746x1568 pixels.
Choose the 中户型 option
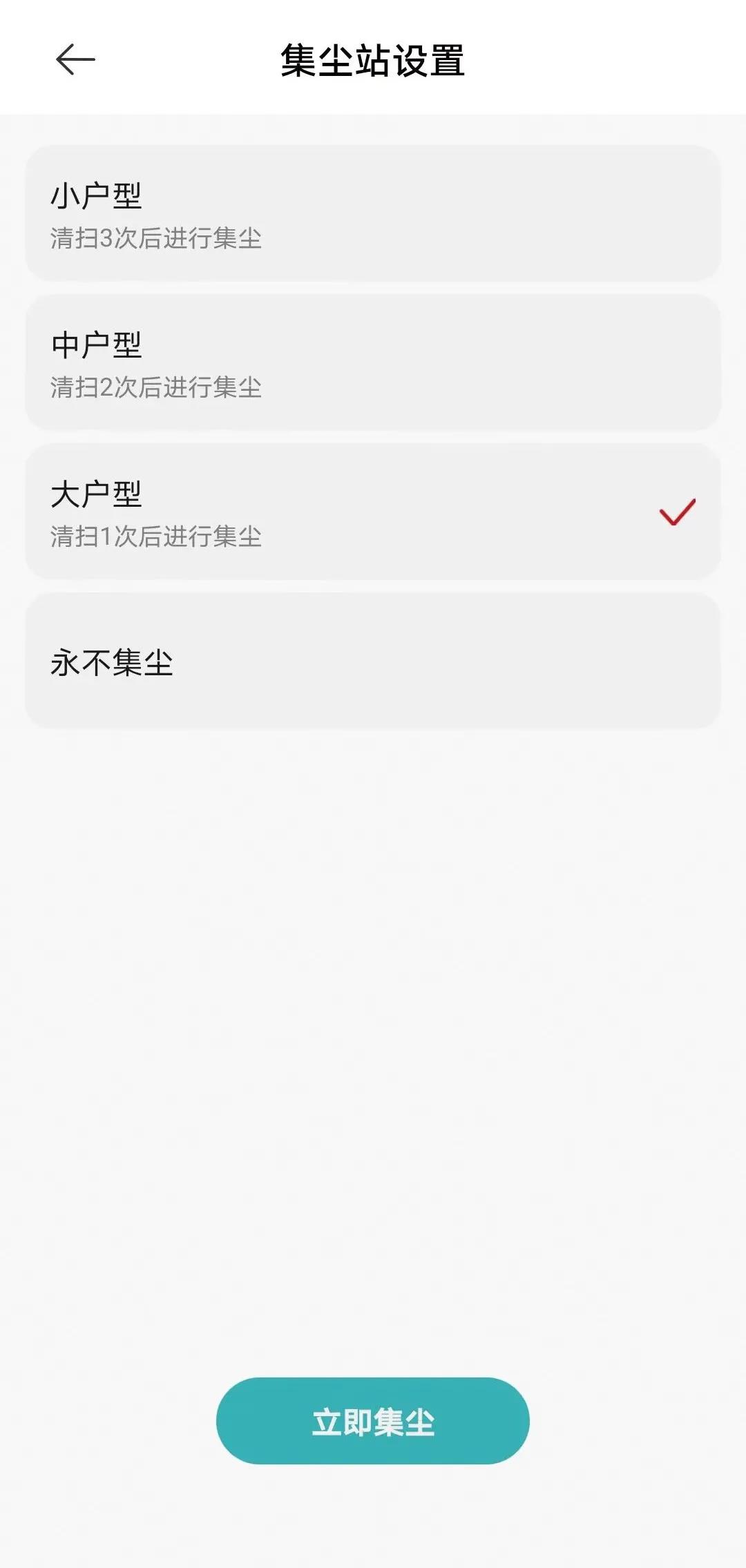click(x=373, y=362)
